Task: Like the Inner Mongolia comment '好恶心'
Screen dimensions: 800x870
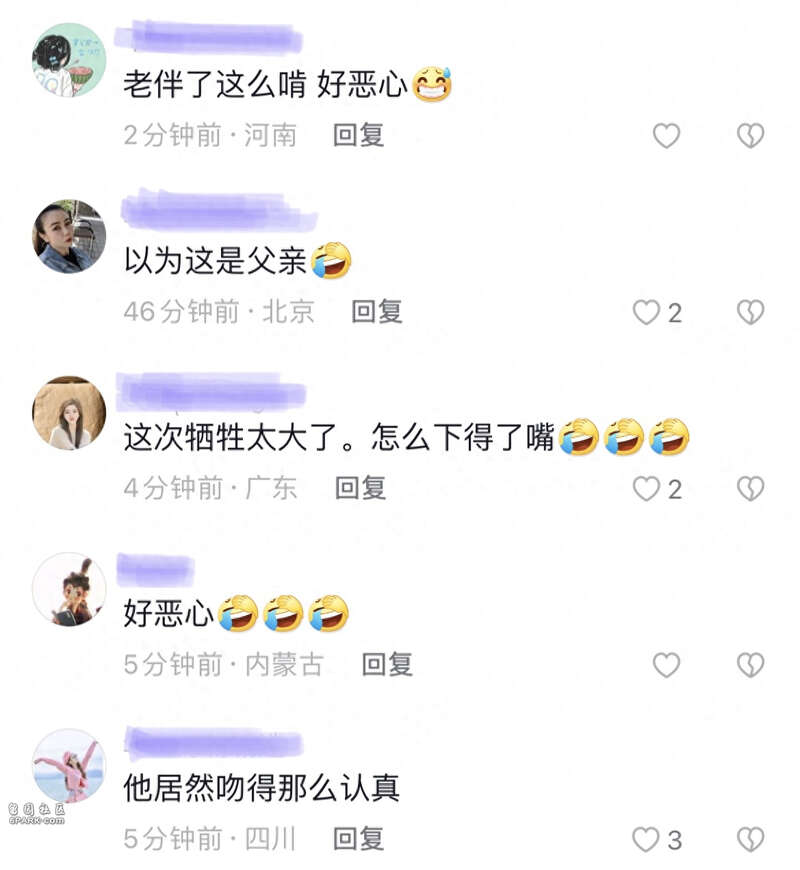Action: coord(666,665)
